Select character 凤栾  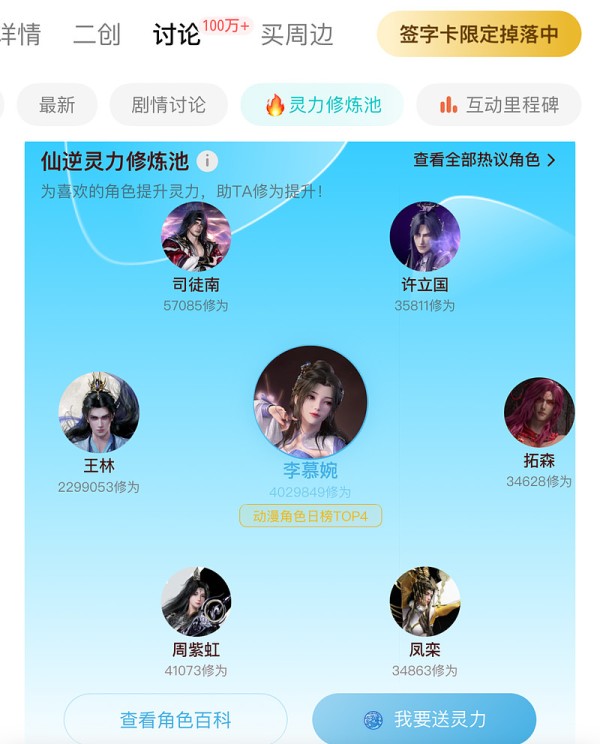425,602
